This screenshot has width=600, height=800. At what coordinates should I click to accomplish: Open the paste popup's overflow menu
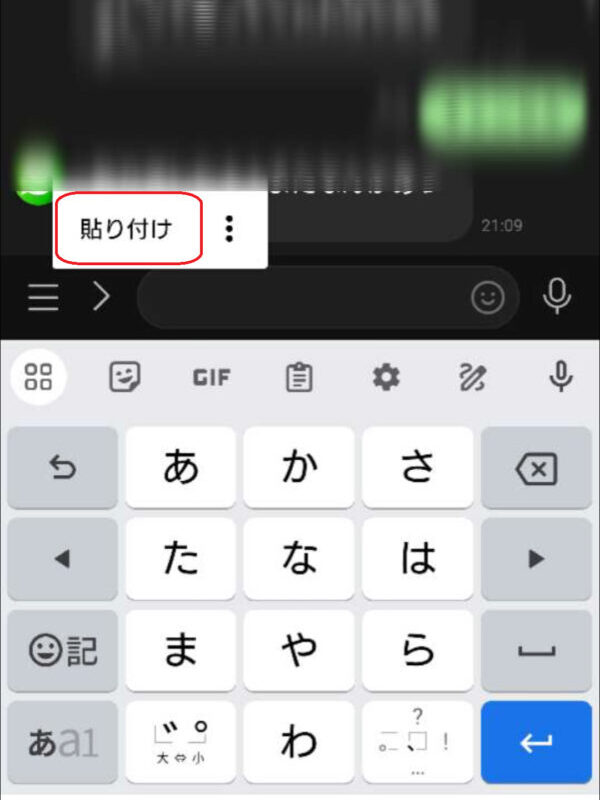230,229
